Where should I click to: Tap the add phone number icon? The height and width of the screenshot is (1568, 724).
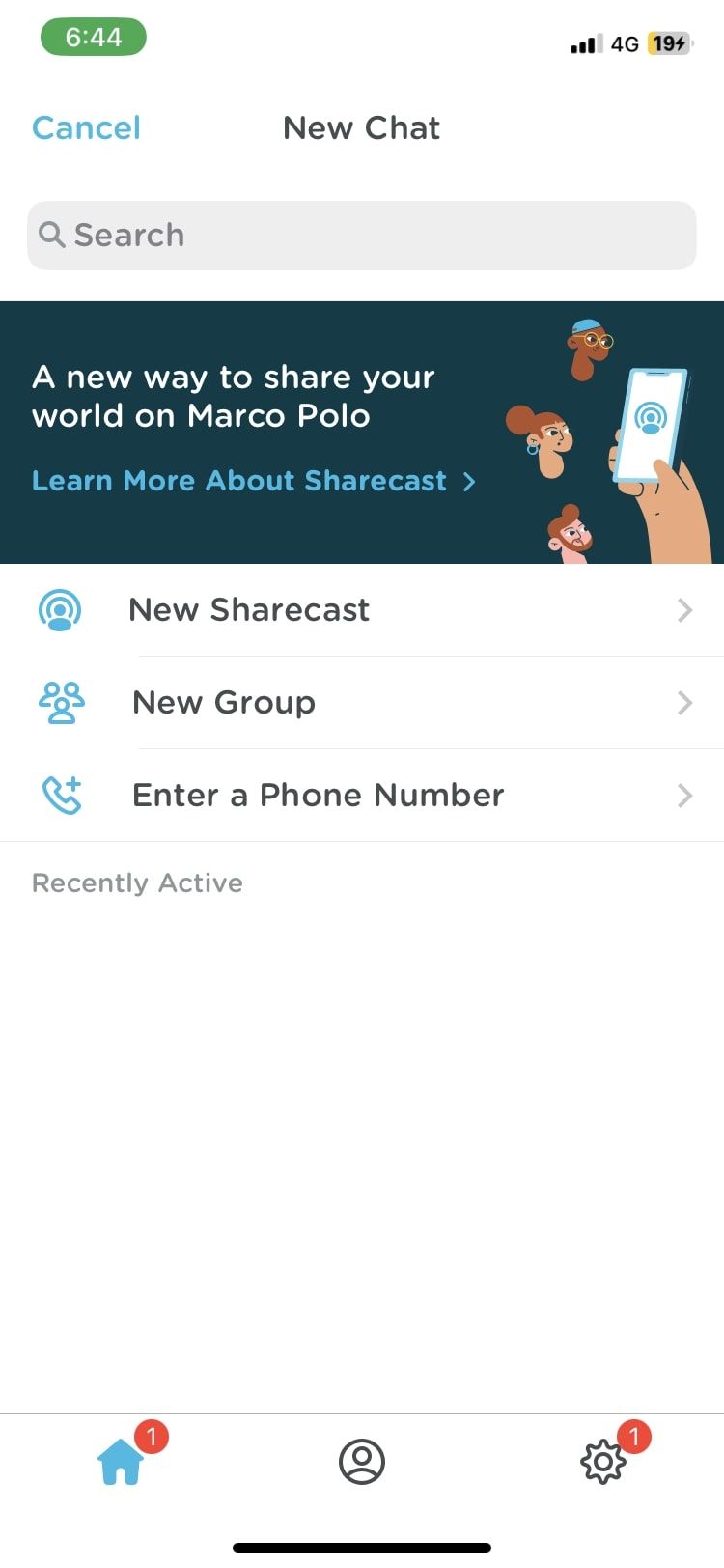[x=61, y=795]
